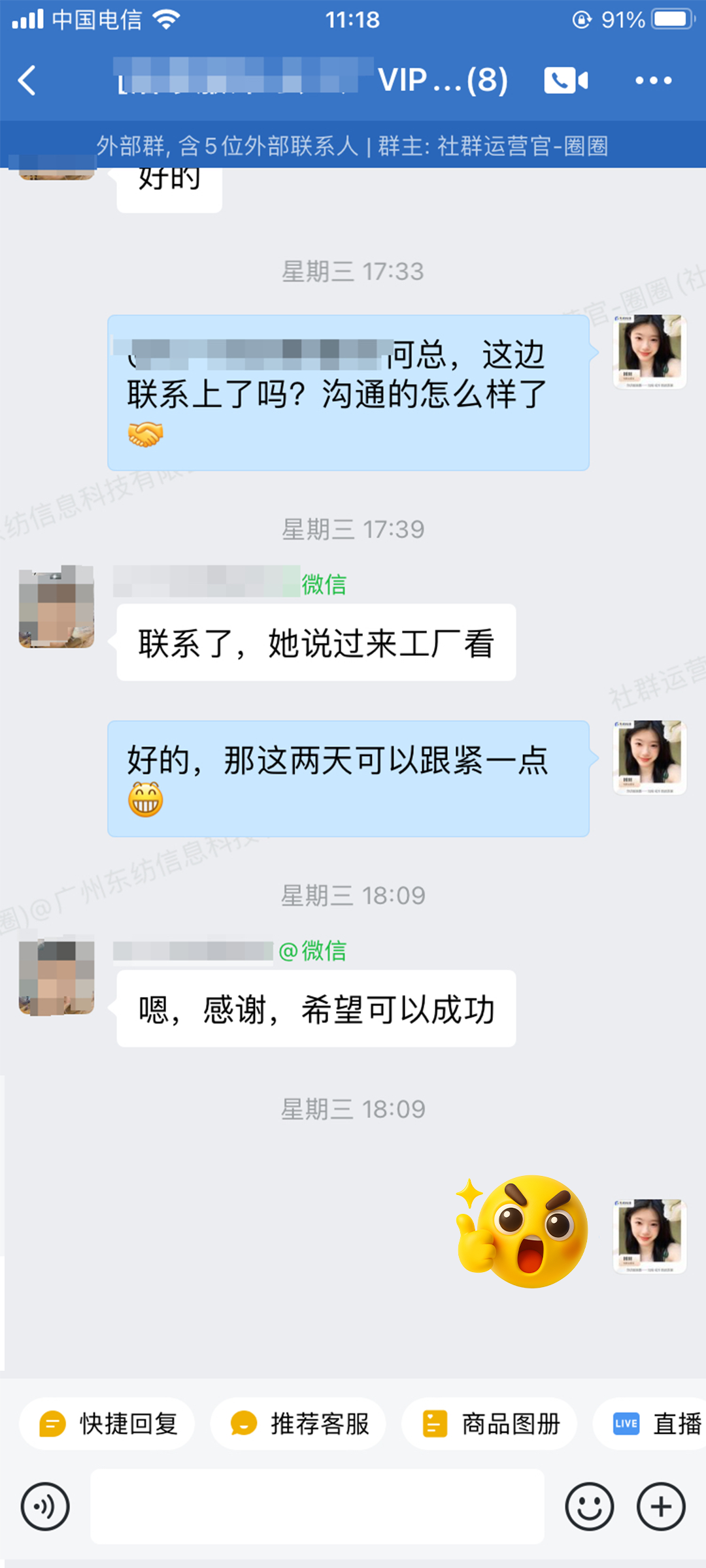Open the emoji picker
This screenshot has height=1568, width=706.
[589, 1507]
